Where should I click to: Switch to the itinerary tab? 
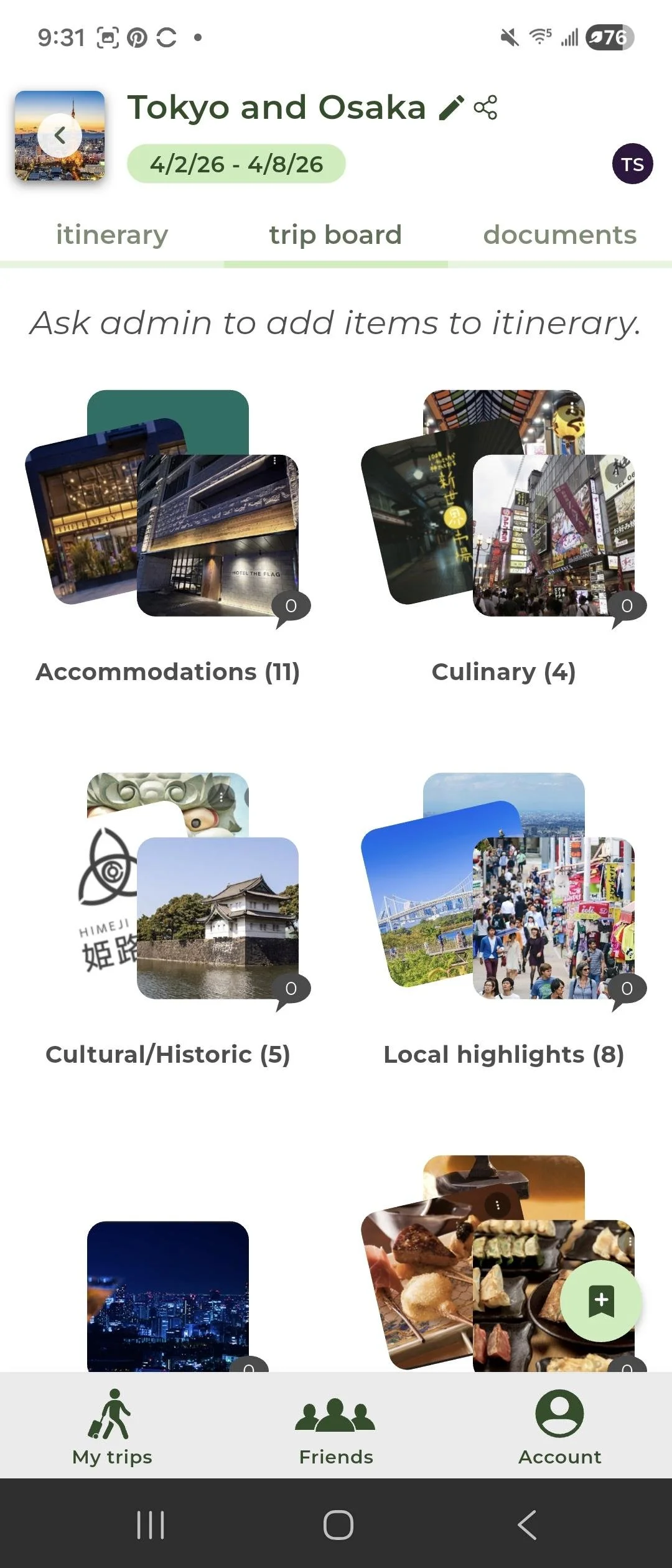click(x=112, y=235)
